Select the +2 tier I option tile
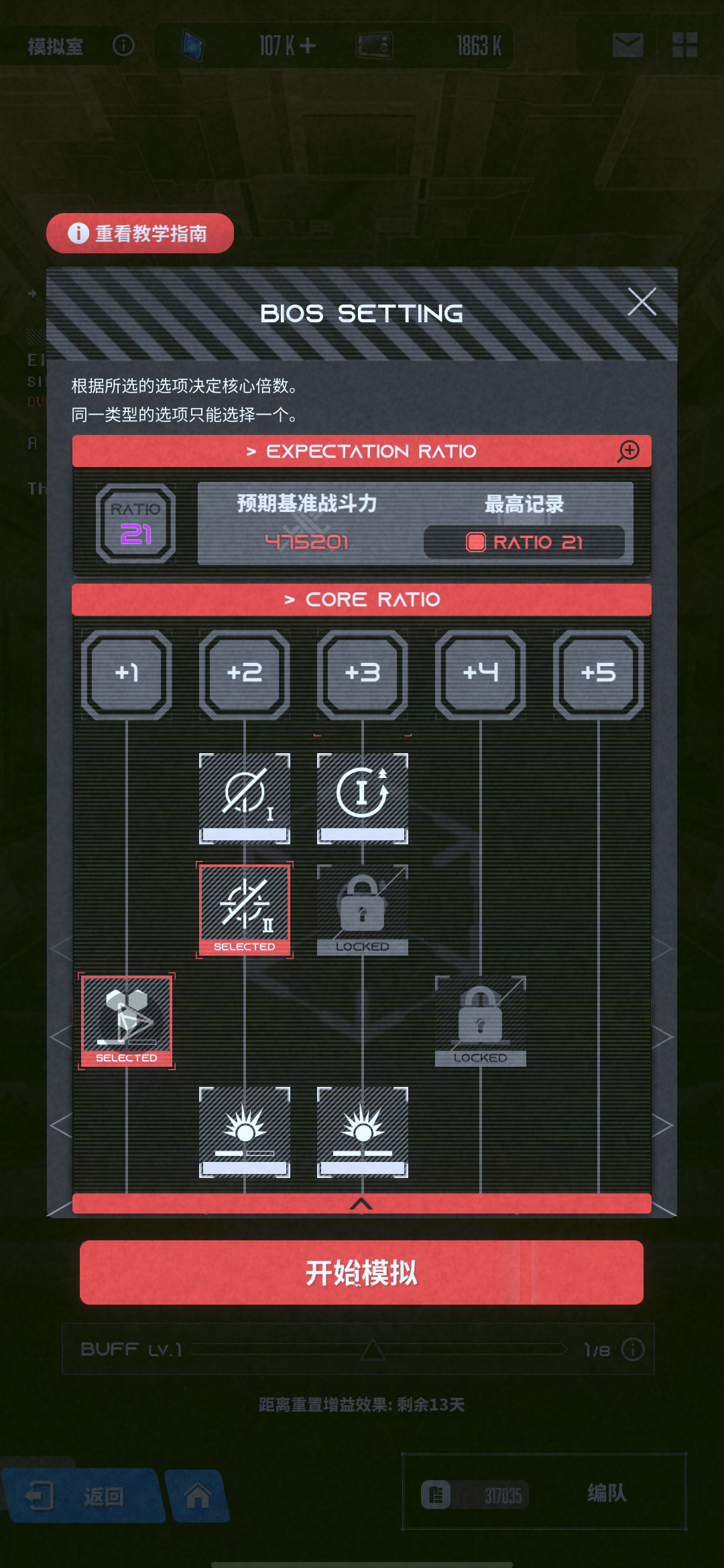Viewport: 724px width, 1568px height. (245, 797)
